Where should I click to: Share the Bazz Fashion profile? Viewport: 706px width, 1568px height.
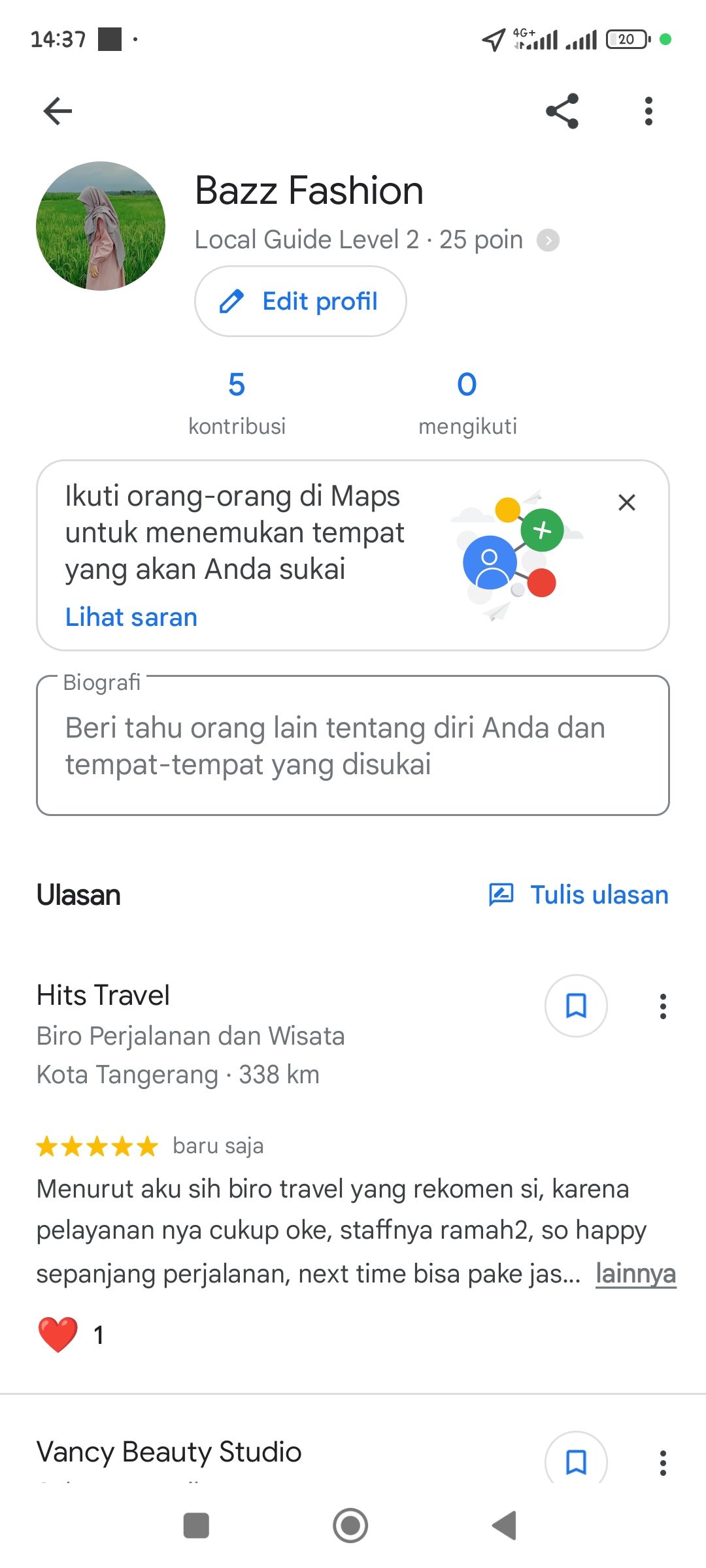point(562,111)
